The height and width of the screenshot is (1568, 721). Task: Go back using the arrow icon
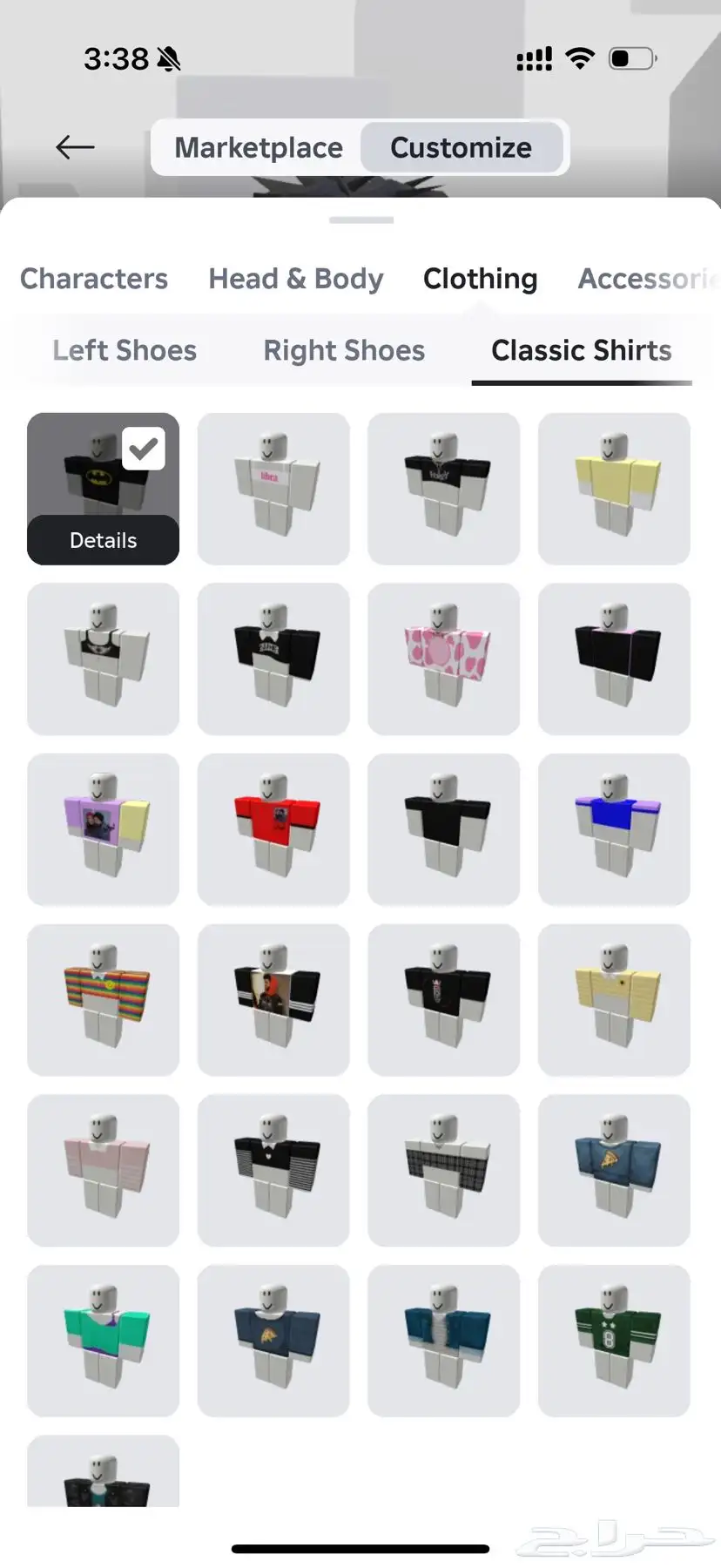[x=75, y=147]
